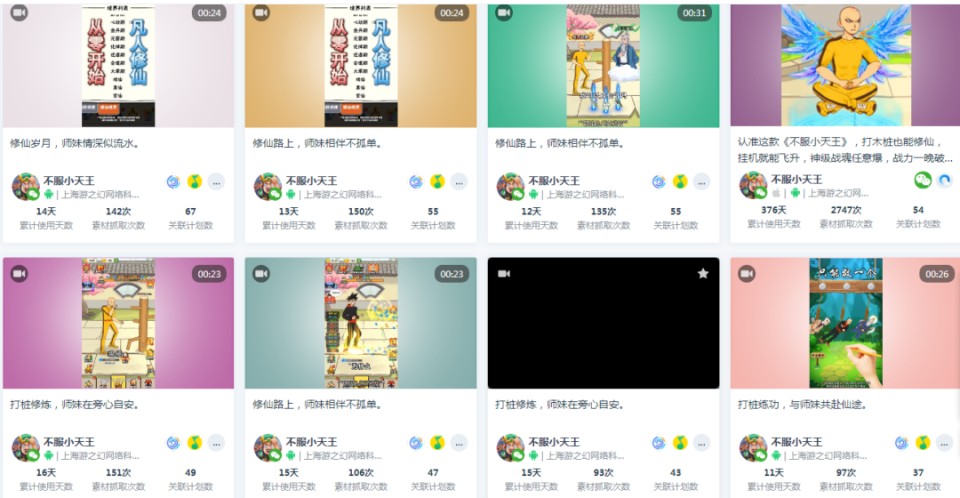The image size is (960, 498).
Task: Open the 修仙岁月 video creative card
Action: (x=118, y=65)
